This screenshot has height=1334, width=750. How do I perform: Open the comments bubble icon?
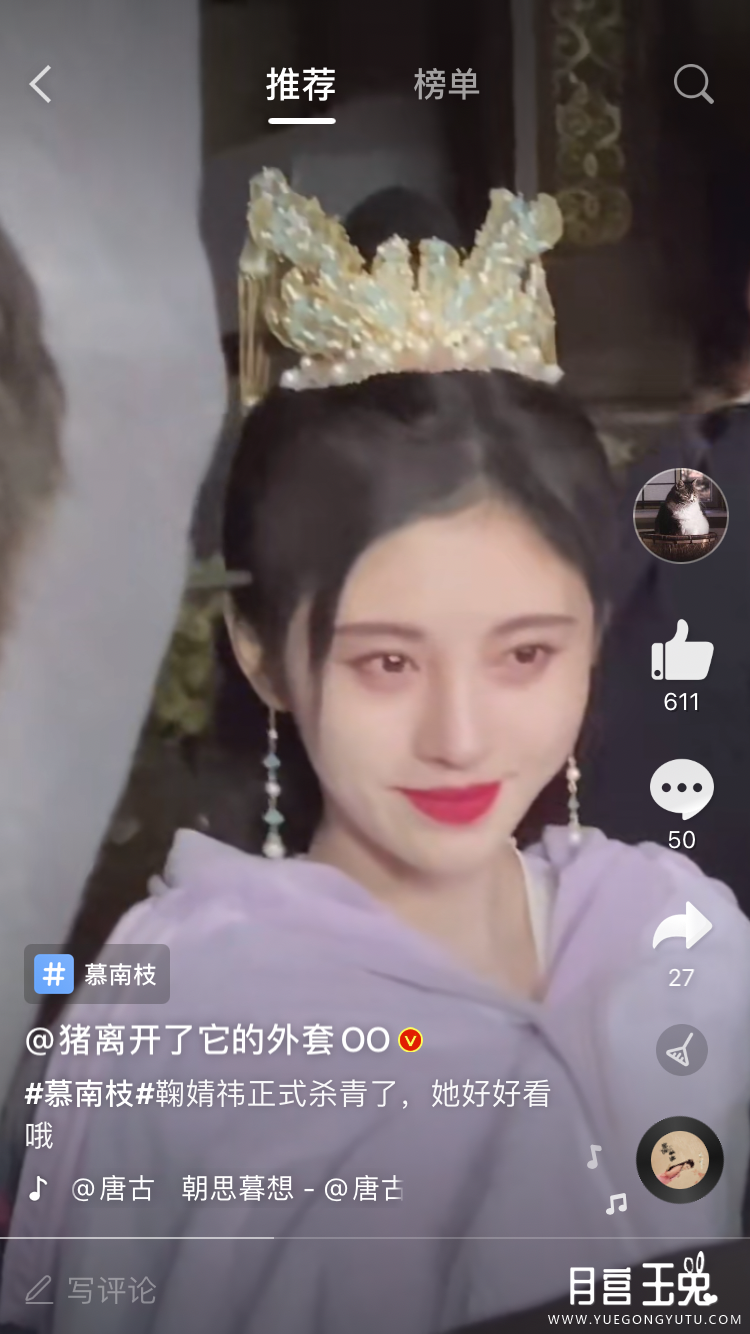682,789
